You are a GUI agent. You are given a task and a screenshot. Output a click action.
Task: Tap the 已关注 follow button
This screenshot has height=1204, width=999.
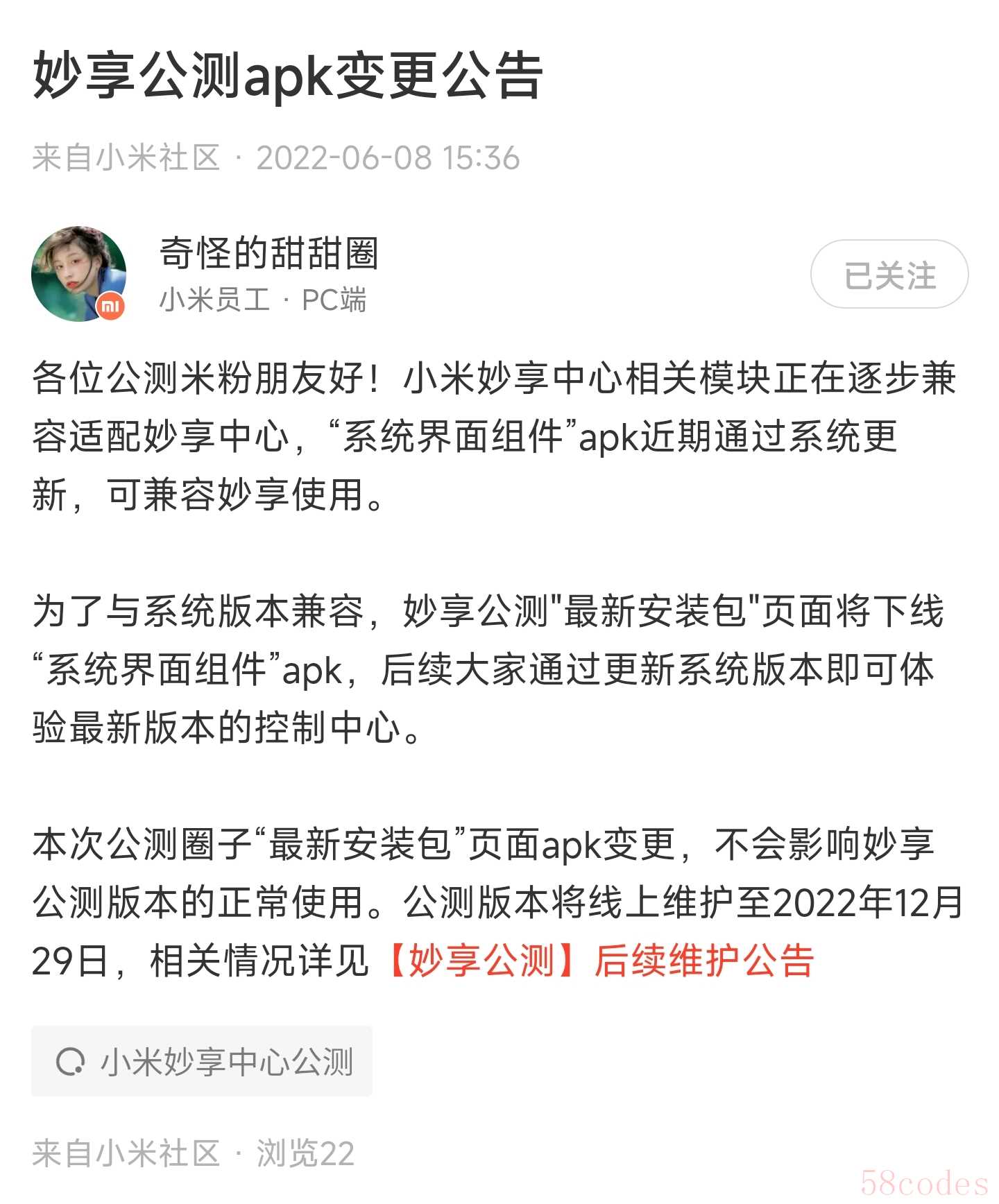(889, 275)
